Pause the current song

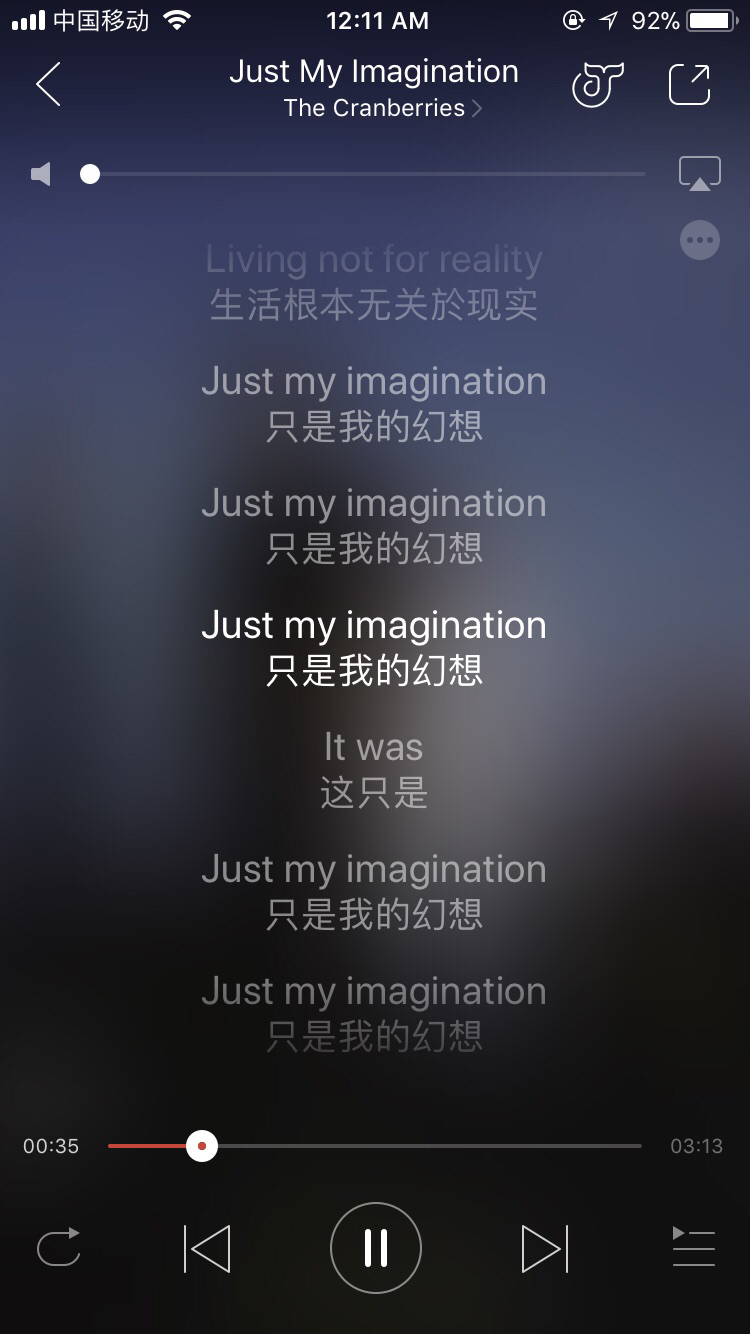pyautogui.click(x=376, y=1248)
